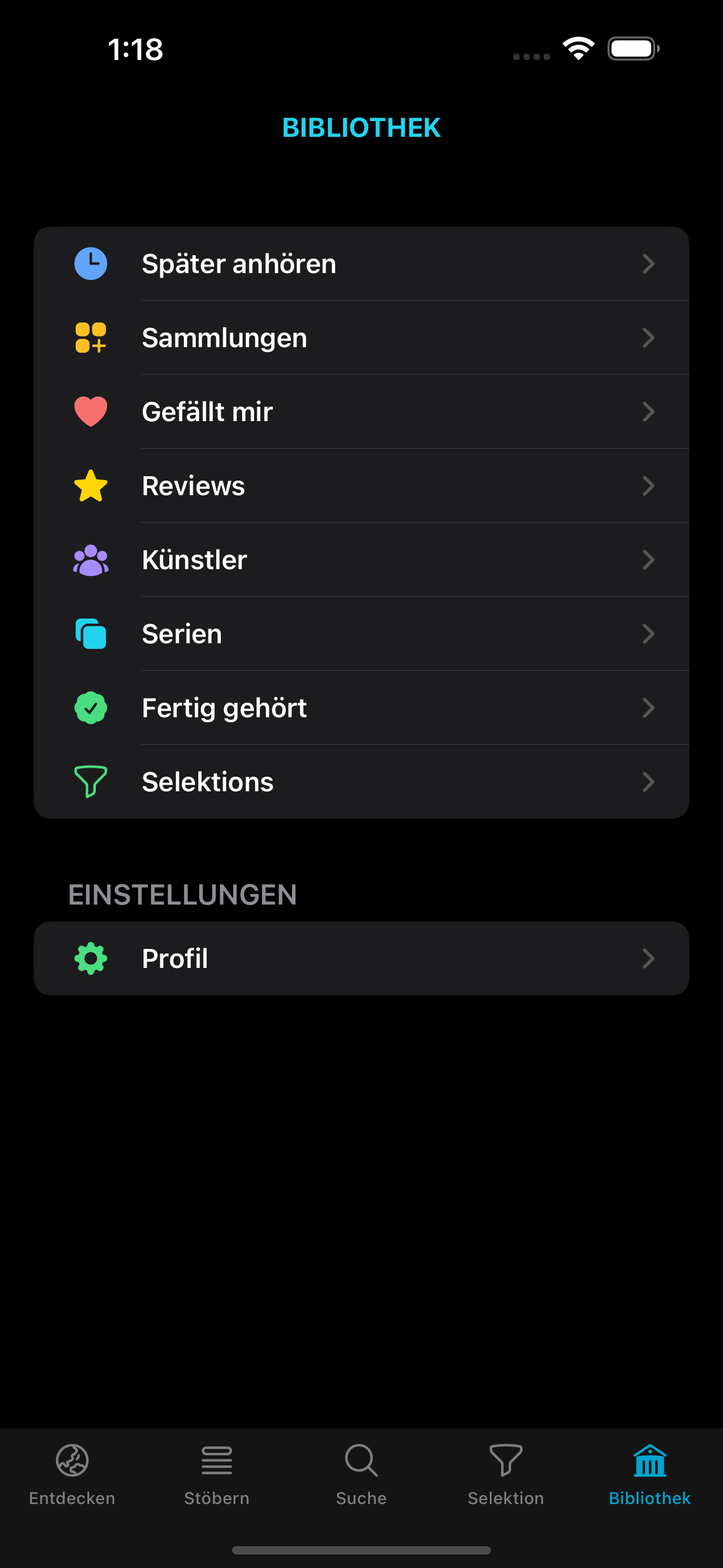View the Gefällt mir items
This screenshot has width=723, height=1568.
(x=361, y=412)
